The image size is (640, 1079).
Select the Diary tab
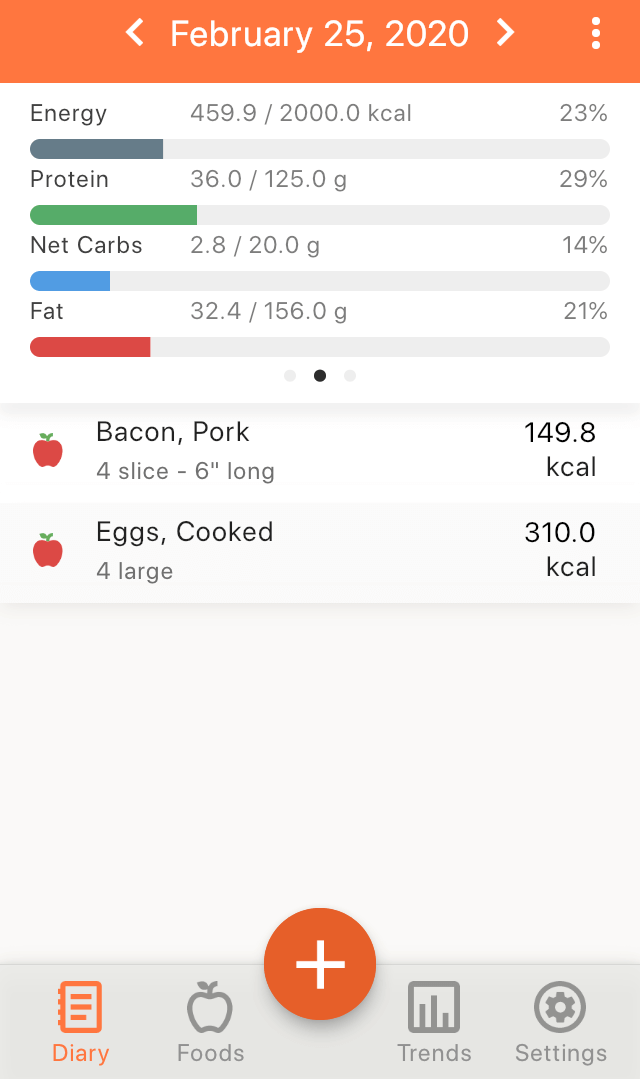(x=81, y=1023)
